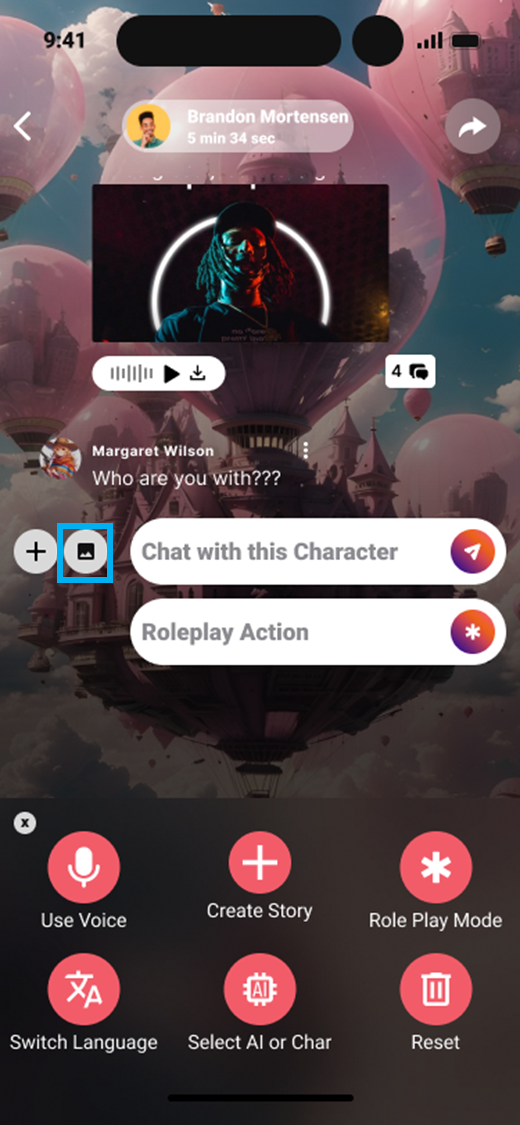Reset the conversation
Image resolution: width=520 pixels, height=1125 pixels.
point(435,1003)
